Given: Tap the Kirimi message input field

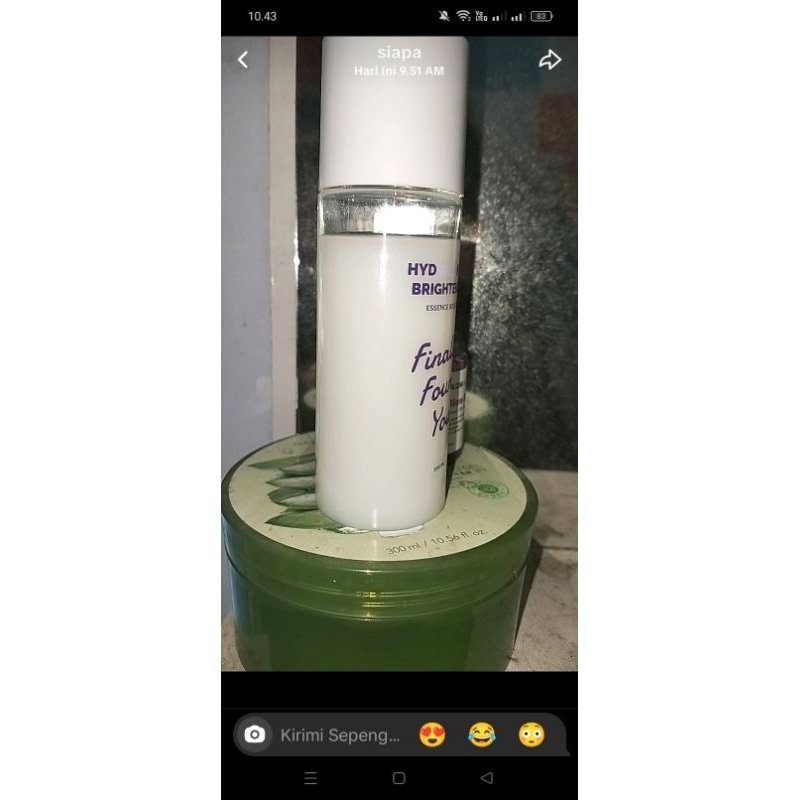Looking at the screenshot, I should tap(340, 735).
